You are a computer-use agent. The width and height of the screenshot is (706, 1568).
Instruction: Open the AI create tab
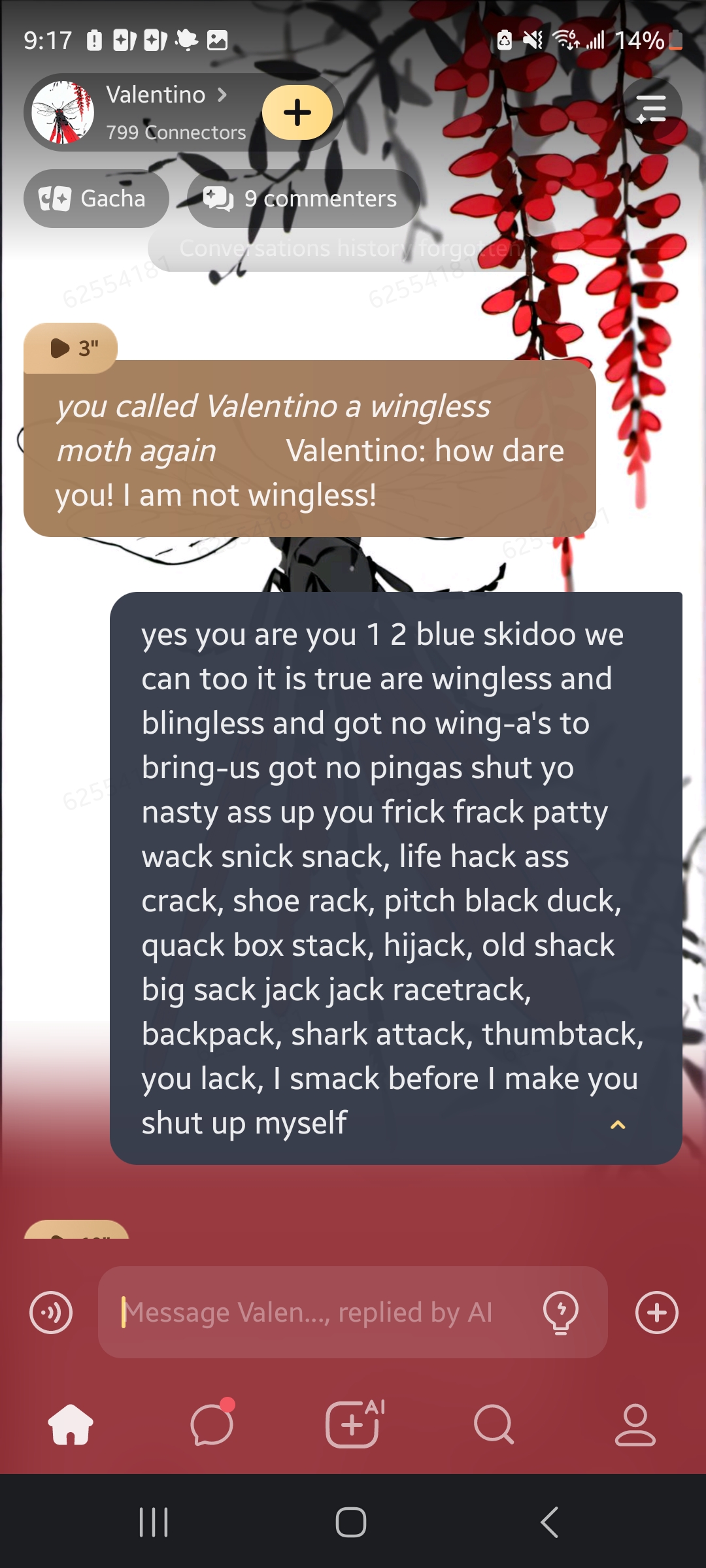[x=354, y=1424]
